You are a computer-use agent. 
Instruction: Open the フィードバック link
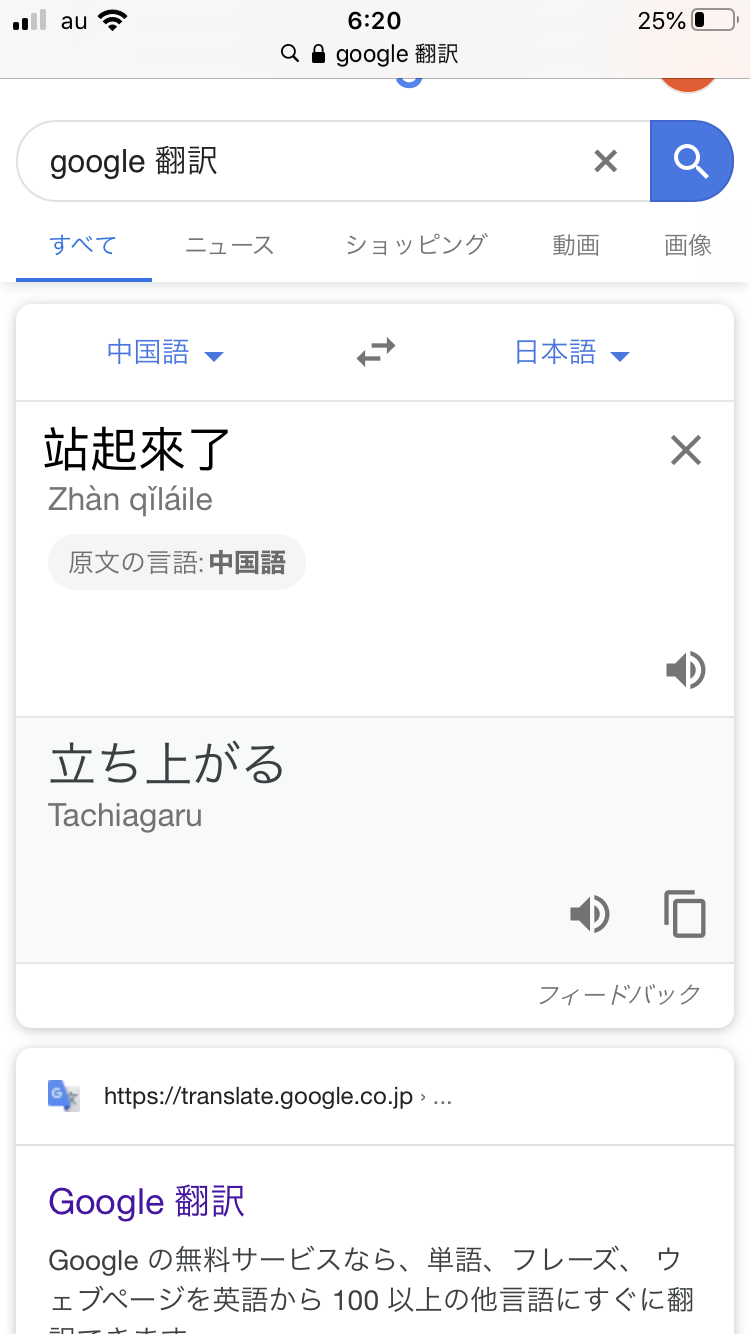click(619, 994)
